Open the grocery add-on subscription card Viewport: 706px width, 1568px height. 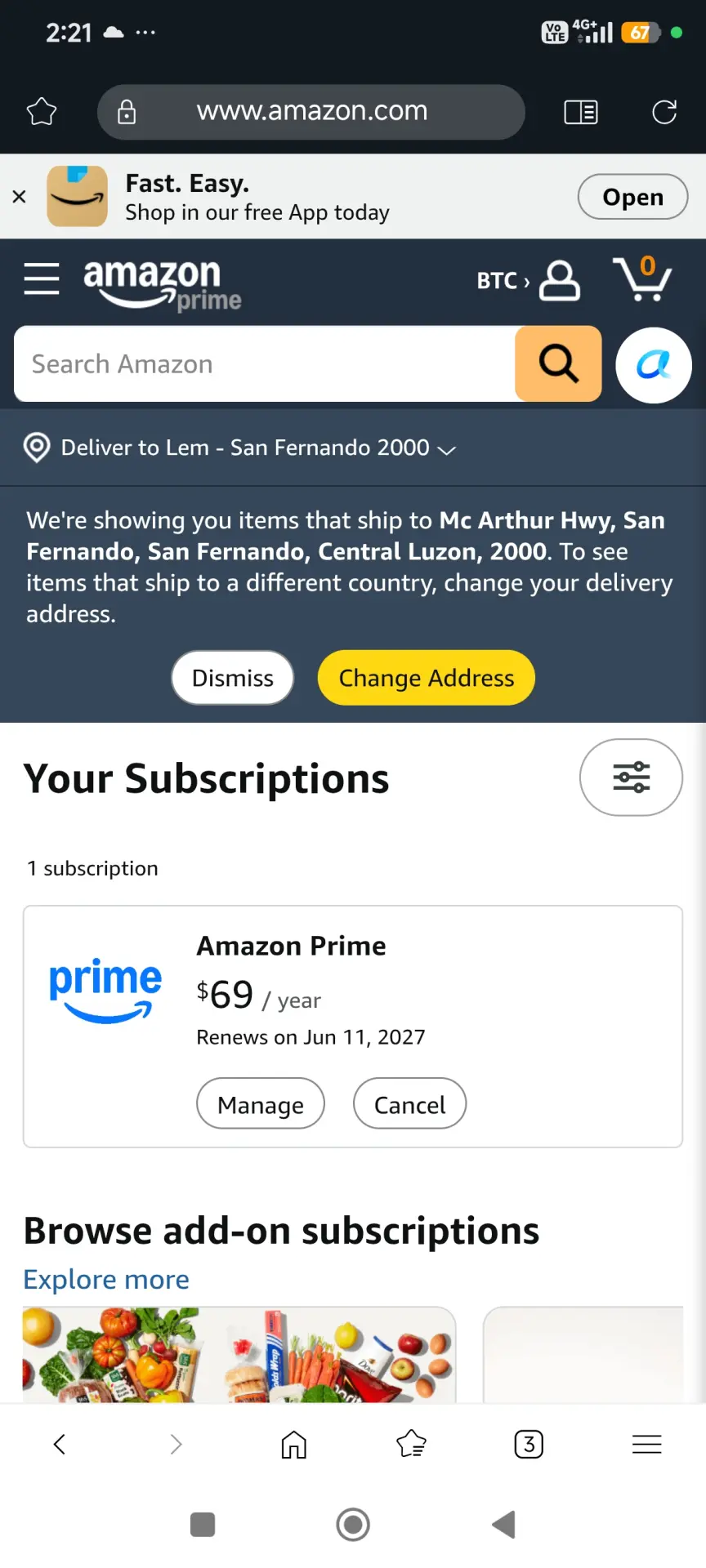pyautogui.click(x=239, y=1355)
